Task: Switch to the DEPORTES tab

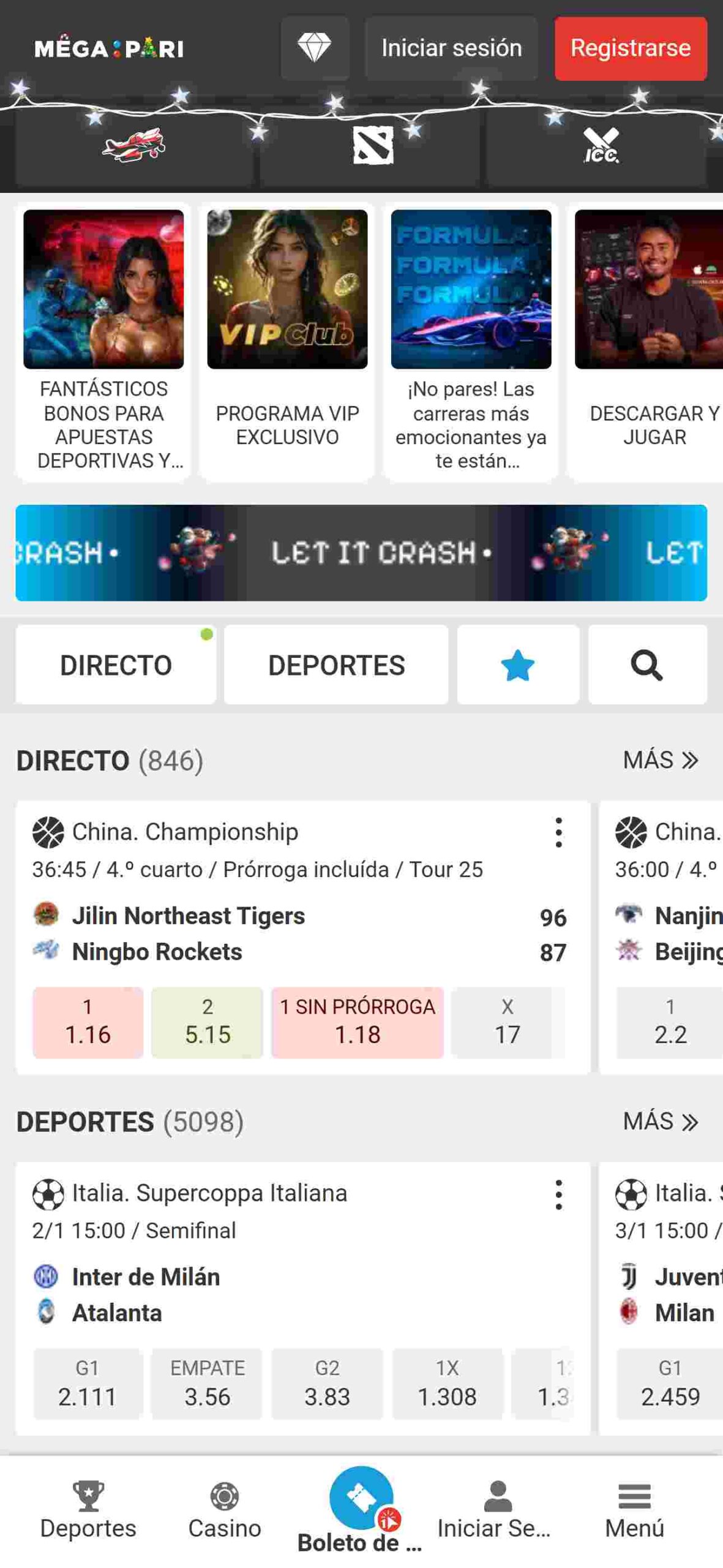Action: (336, 665)
